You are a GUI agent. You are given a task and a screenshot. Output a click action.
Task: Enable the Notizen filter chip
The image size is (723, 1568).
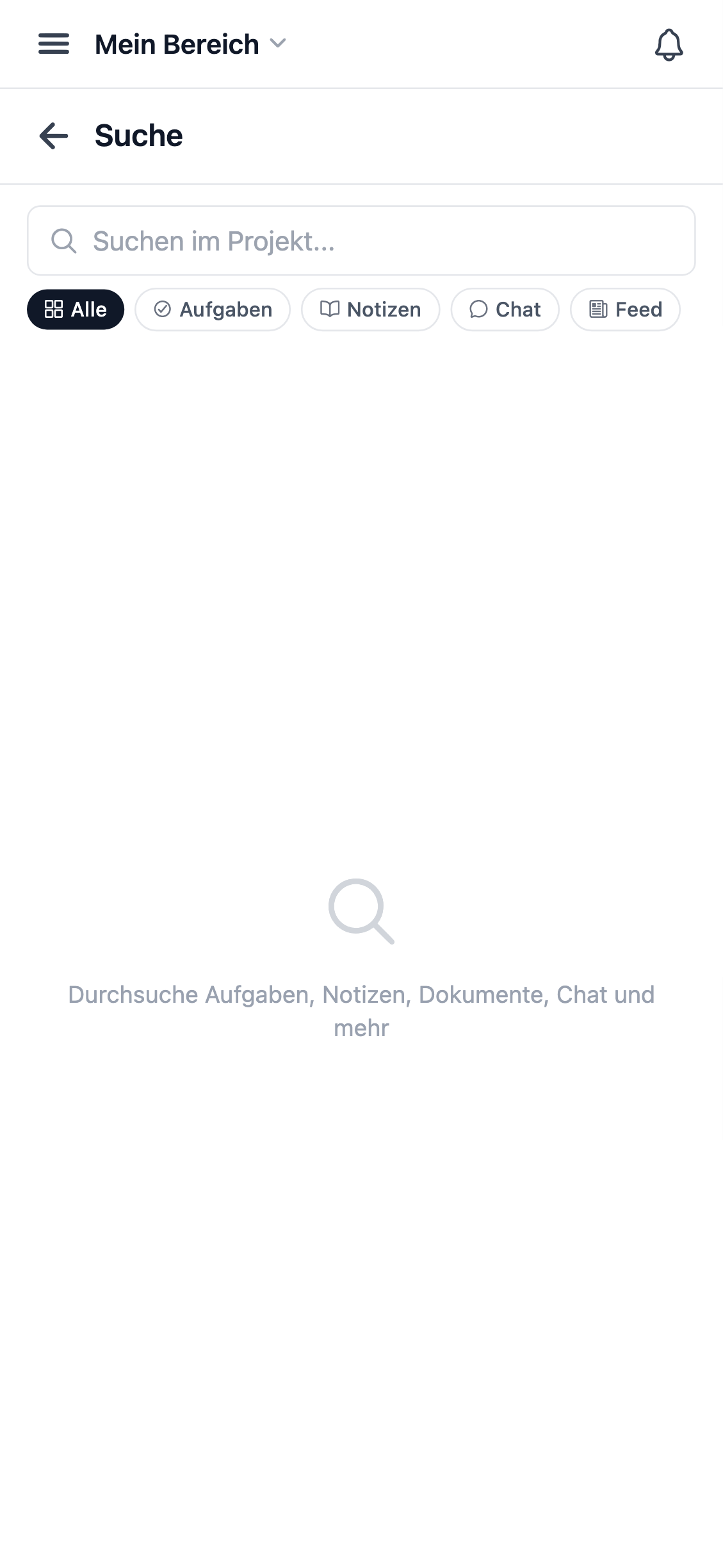[x=370, y=309]
